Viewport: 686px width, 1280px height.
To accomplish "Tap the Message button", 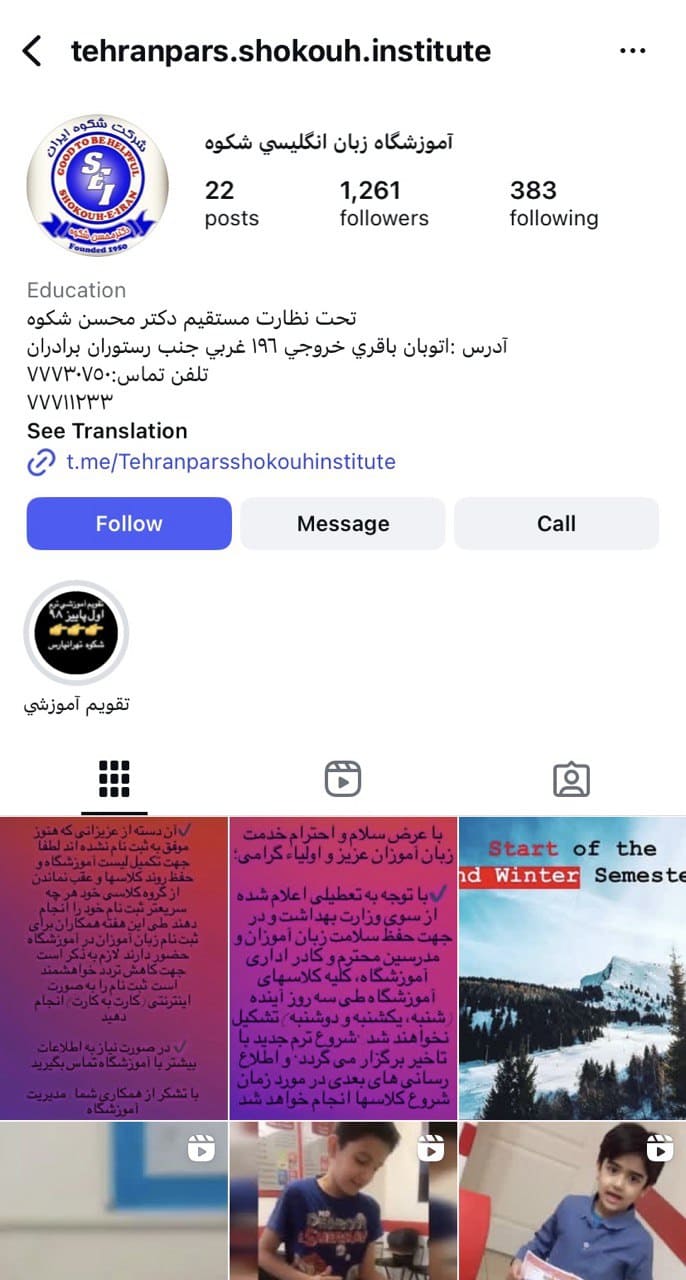I will 343,523.
